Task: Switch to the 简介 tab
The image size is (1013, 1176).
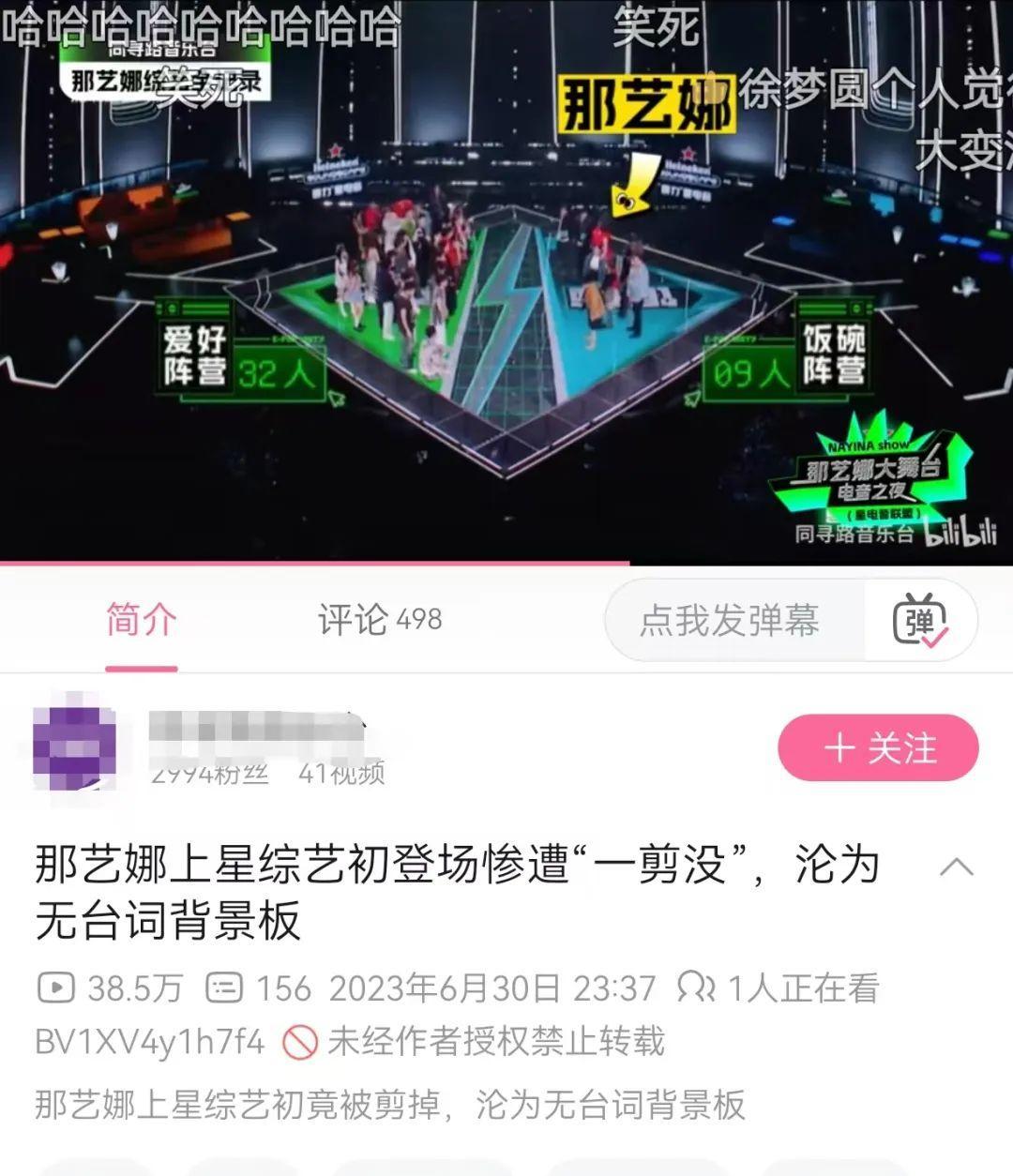Action: pos(141,621)
